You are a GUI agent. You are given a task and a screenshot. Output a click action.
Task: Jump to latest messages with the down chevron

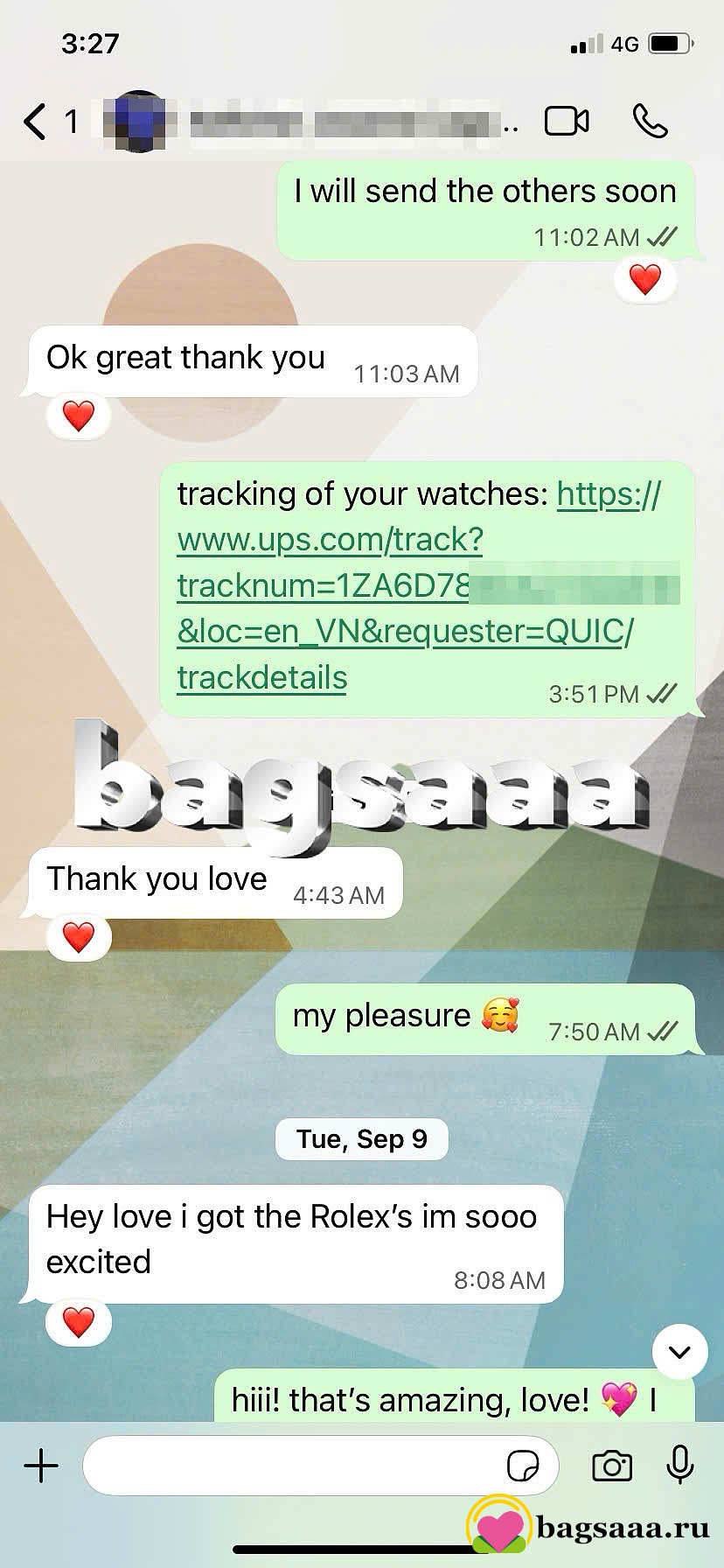pos(679,1352)
